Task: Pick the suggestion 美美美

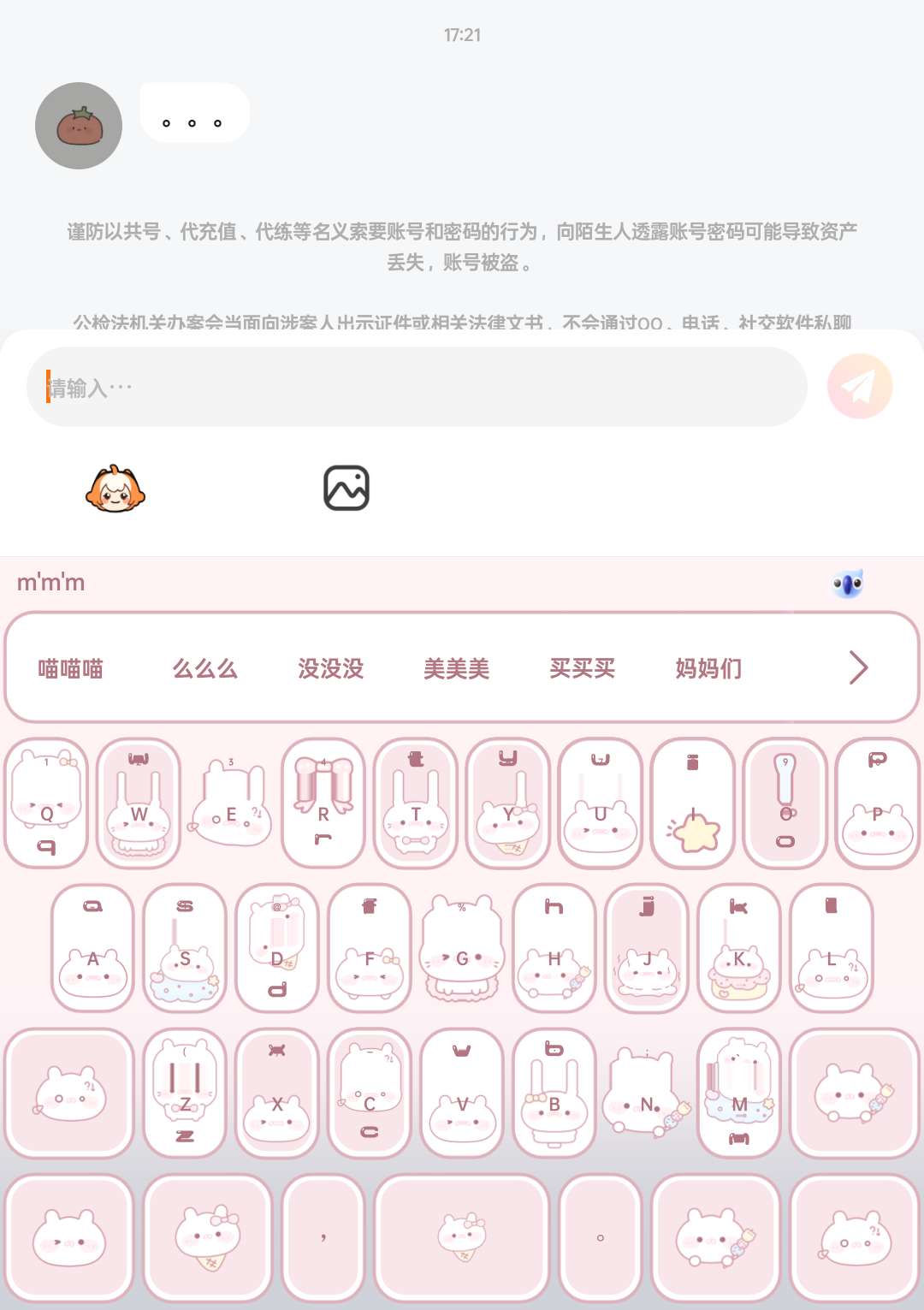Action: point(456,668)
